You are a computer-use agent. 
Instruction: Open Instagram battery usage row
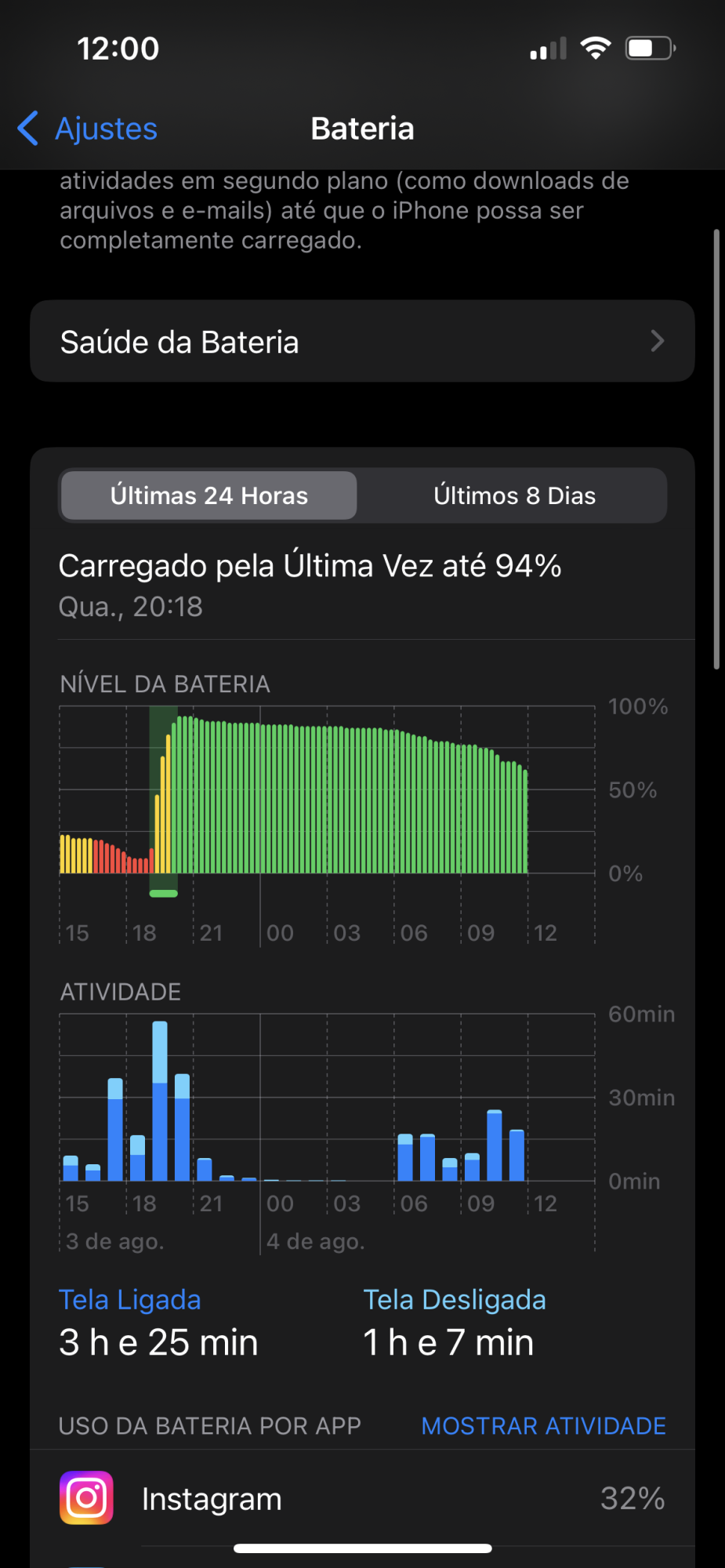pos(362,1498)
